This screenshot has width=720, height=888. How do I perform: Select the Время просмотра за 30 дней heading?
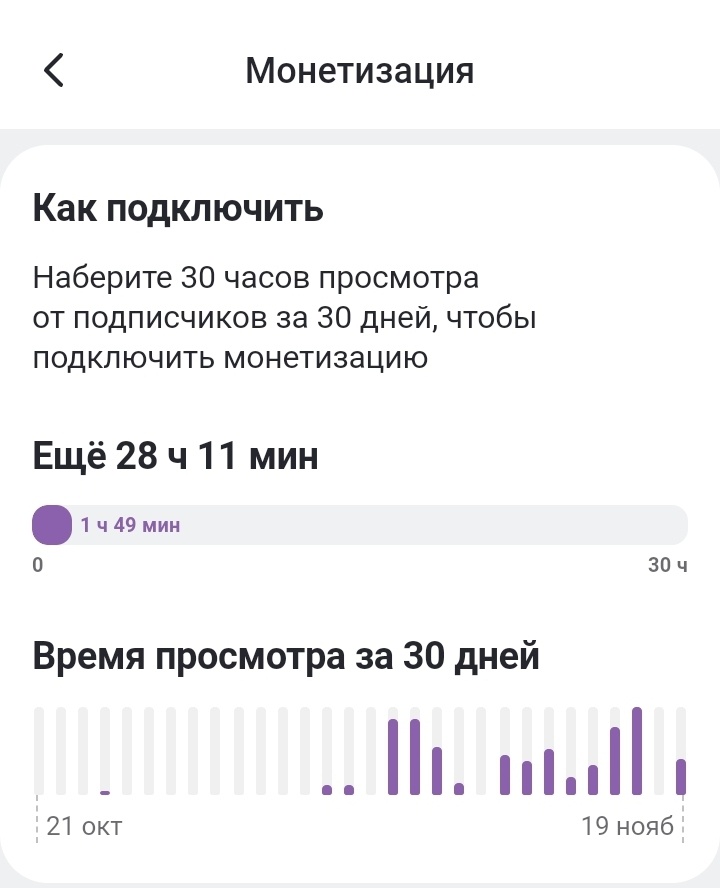tap(285, 655)
